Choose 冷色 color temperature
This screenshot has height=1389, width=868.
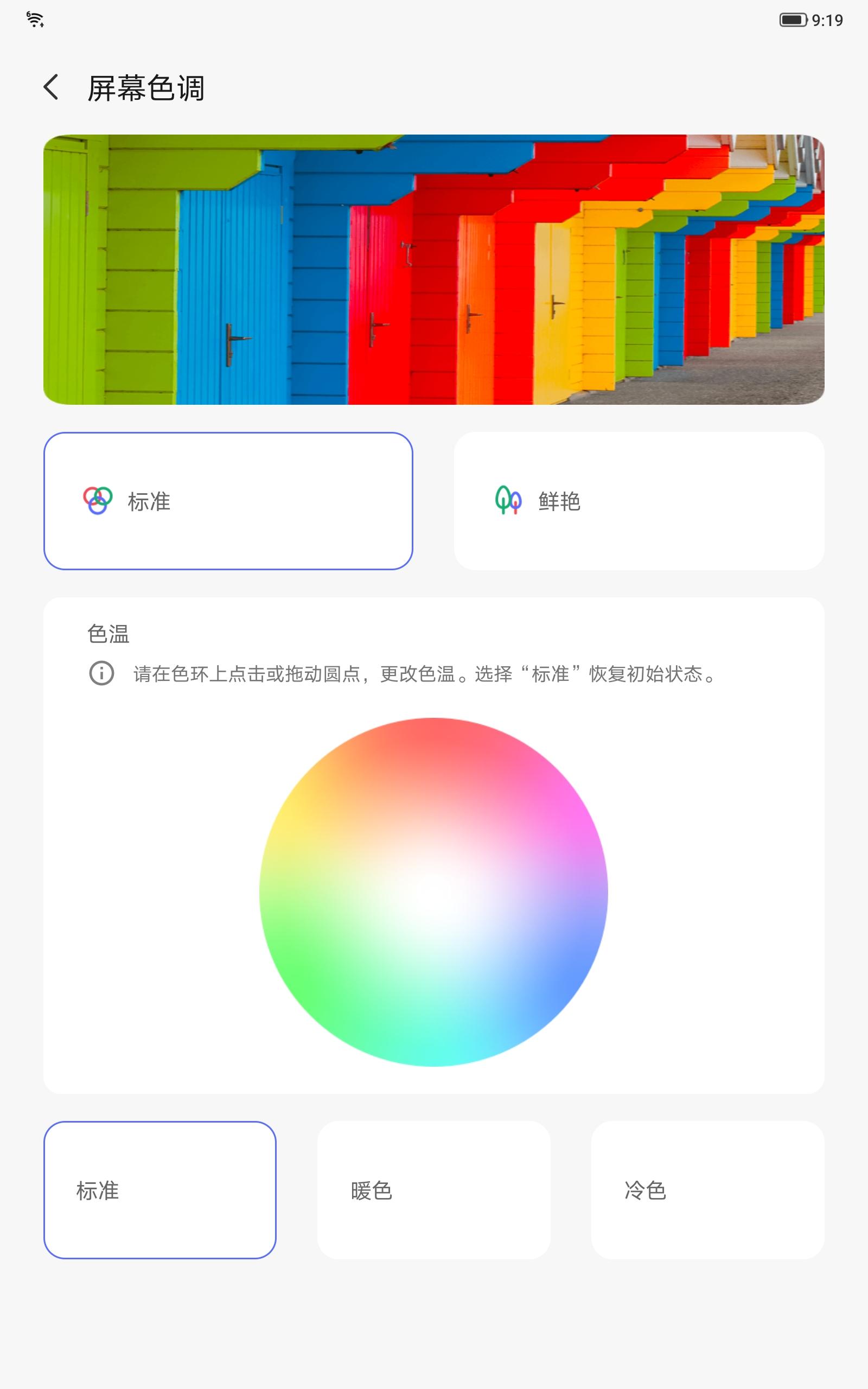click(707, 1190)
